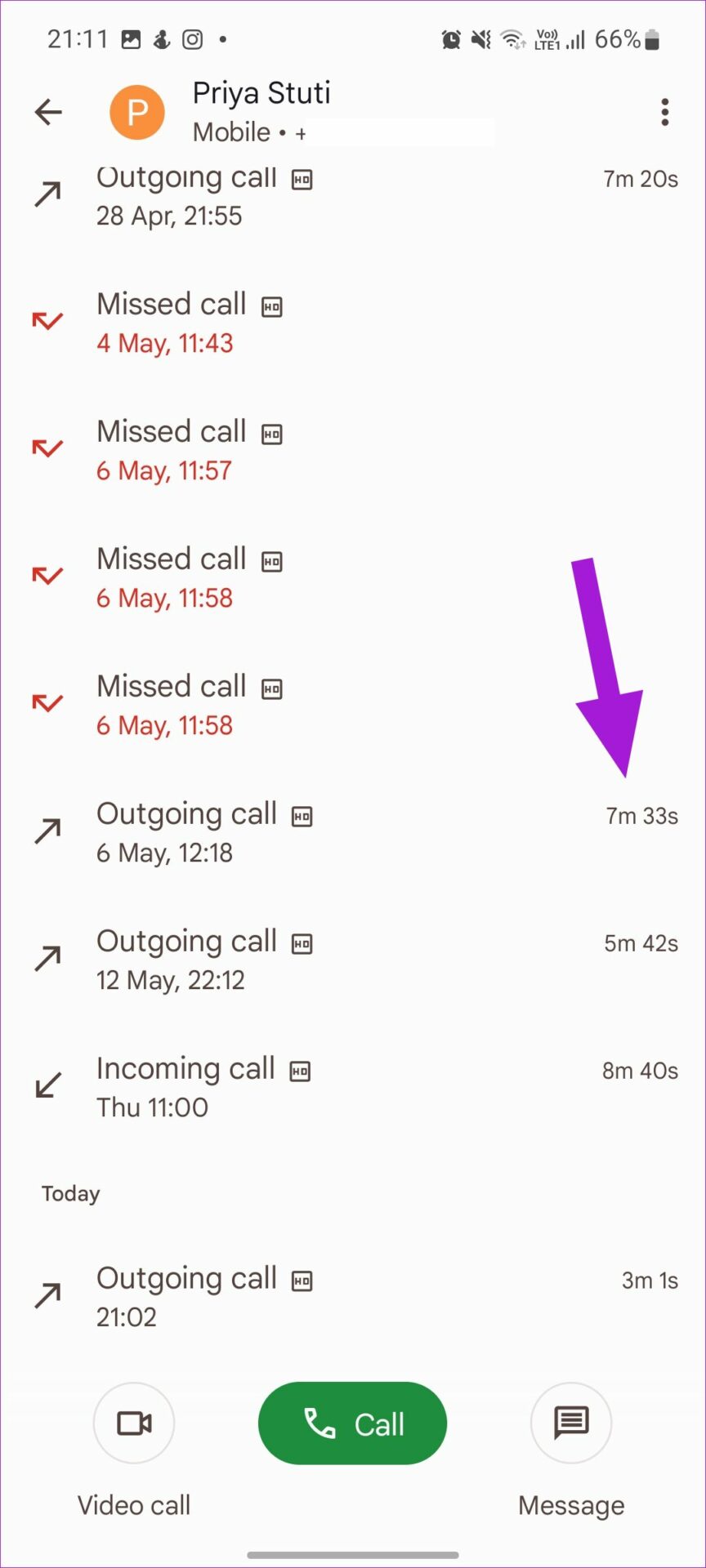Select the outgoing call from 12 May, 22:12

pos(353,960)
